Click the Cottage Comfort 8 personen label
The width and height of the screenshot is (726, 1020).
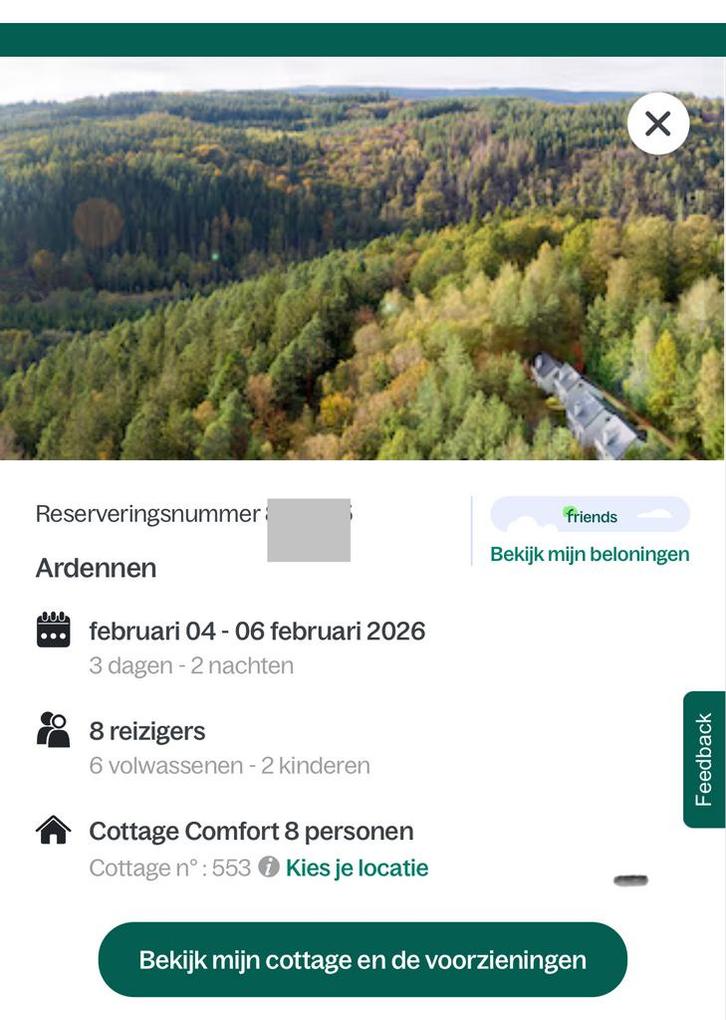pos(251,829)
